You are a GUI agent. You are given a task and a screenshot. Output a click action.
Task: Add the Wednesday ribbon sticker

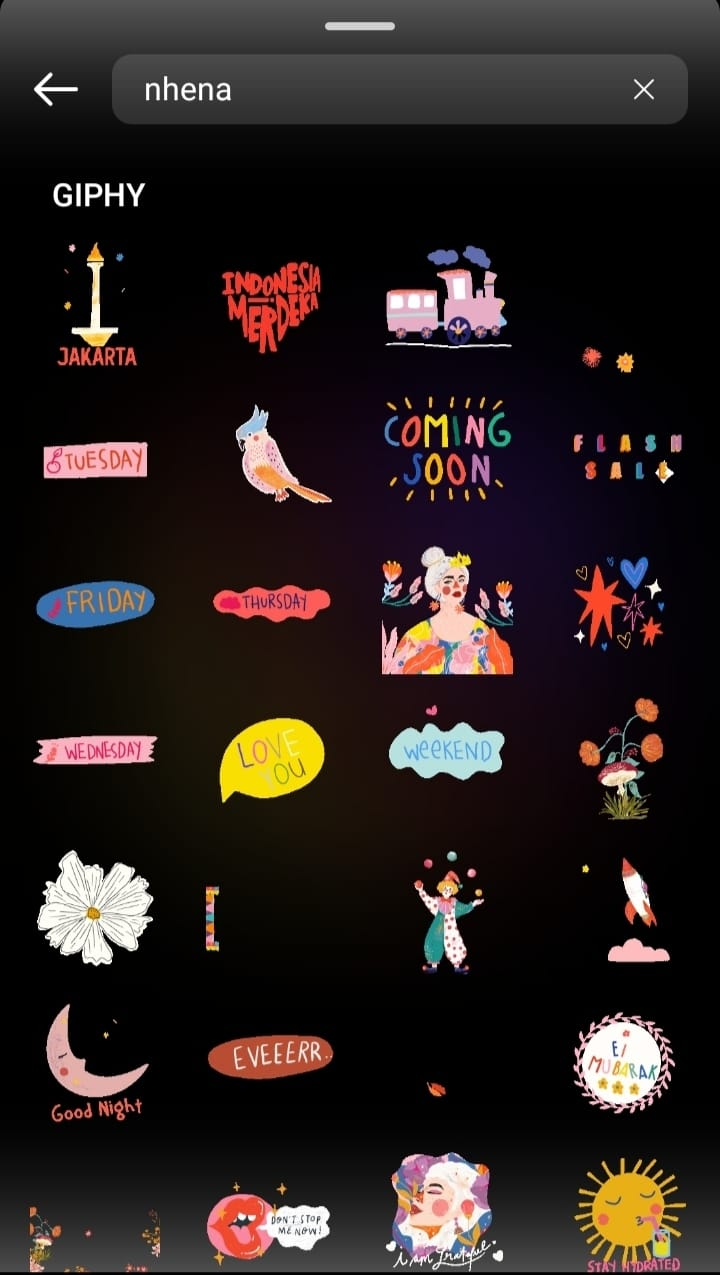tap(96, 750)
